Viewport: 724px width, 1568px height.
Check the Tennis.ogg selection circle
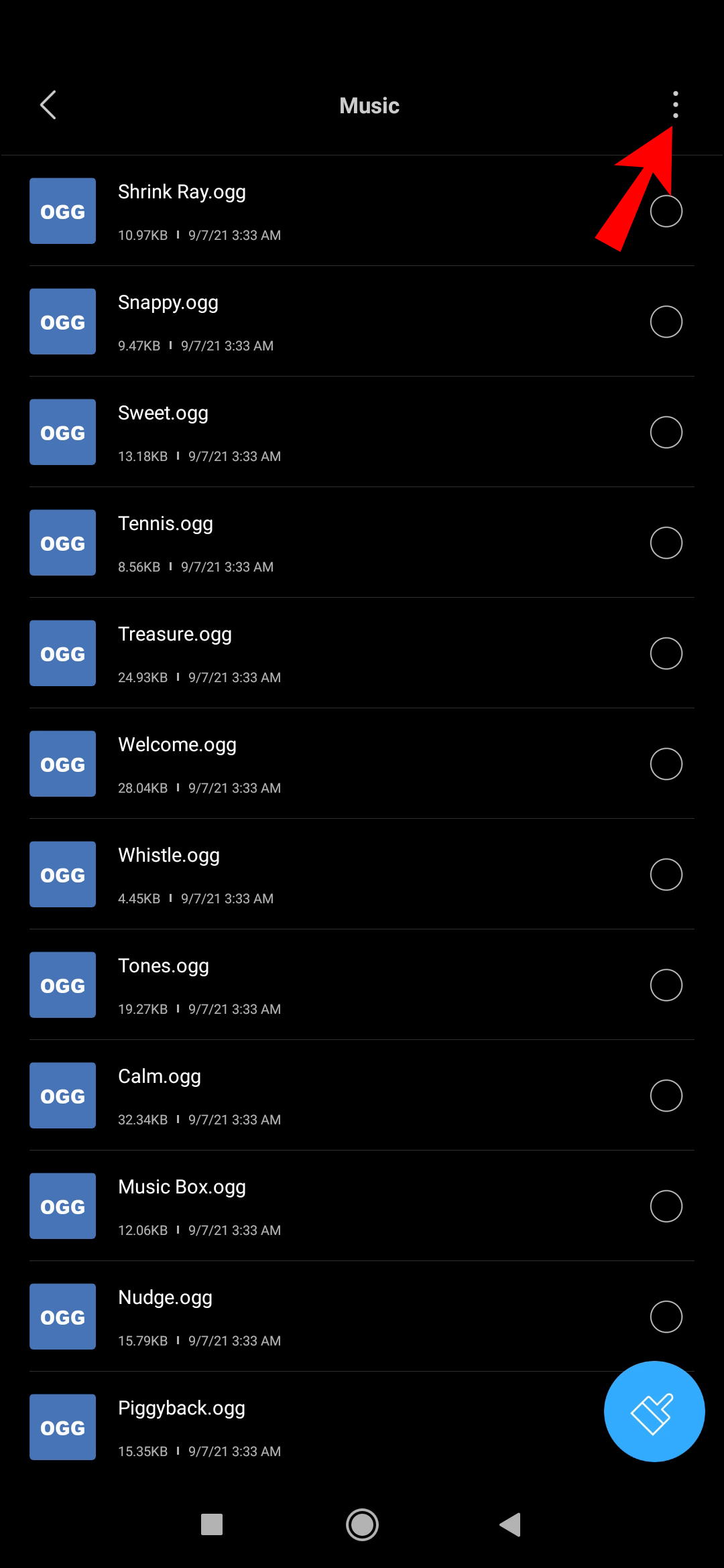tap(666, 543)
